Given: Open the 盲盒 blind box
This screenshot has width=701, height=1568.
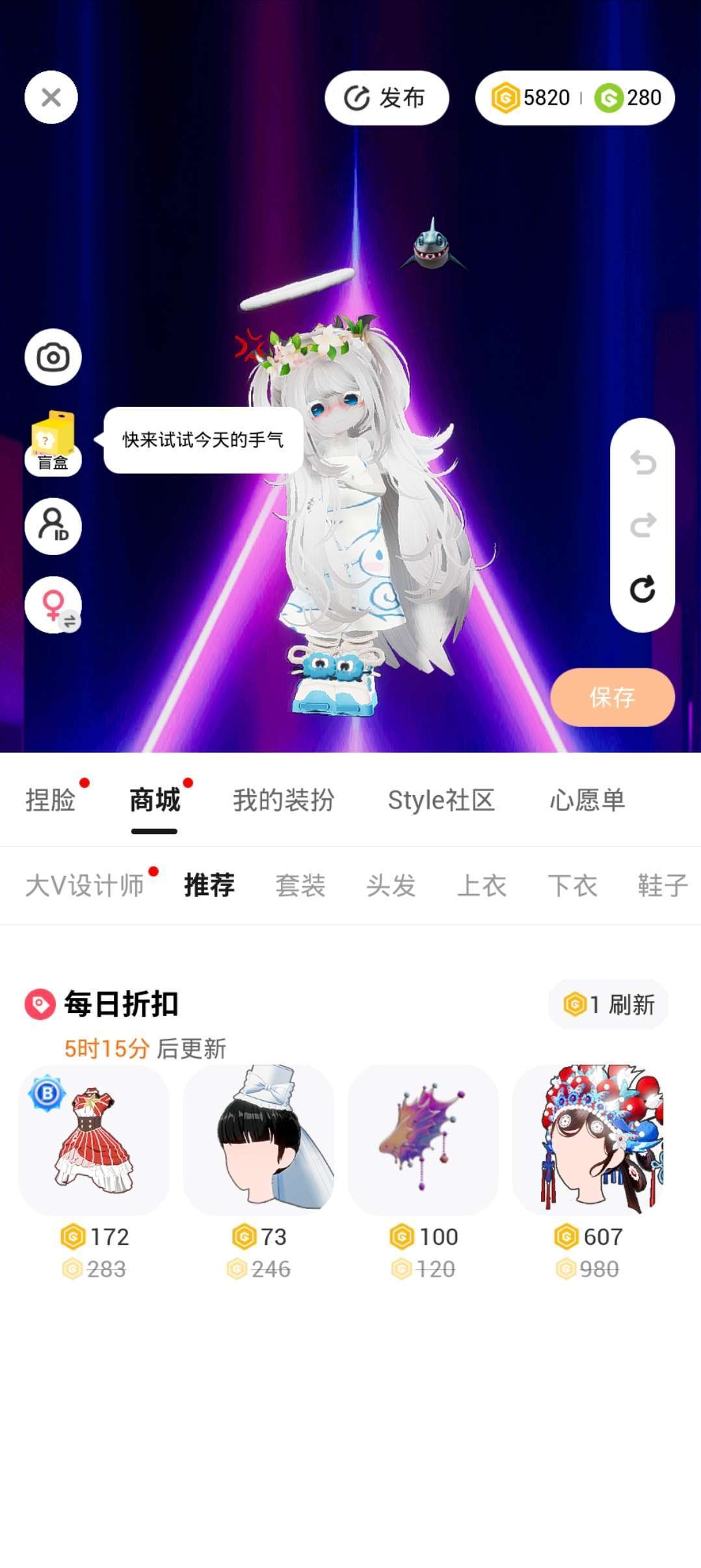Looking at the screenshot, I should pos(53,441).
